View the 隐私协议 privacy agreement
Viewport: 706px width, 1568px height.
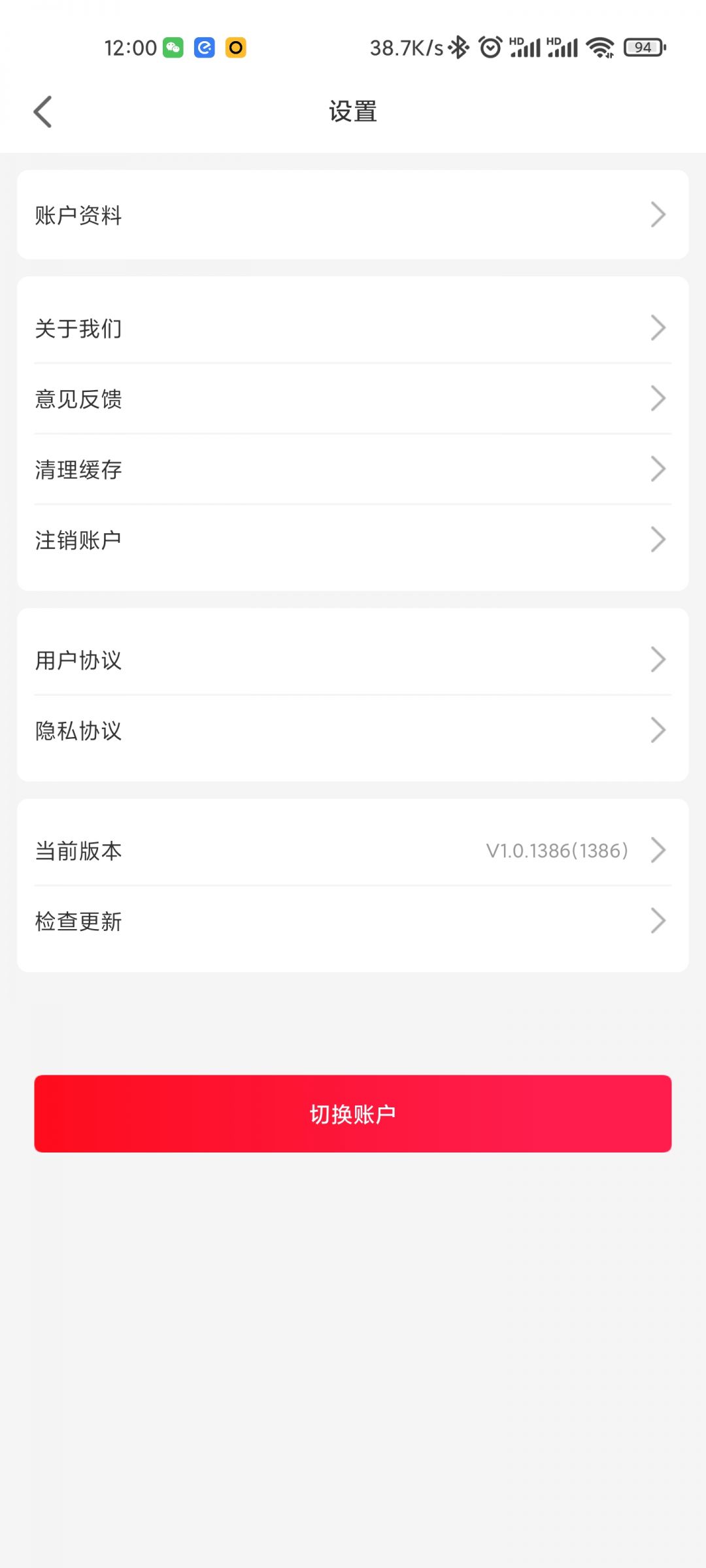[352, 730]
